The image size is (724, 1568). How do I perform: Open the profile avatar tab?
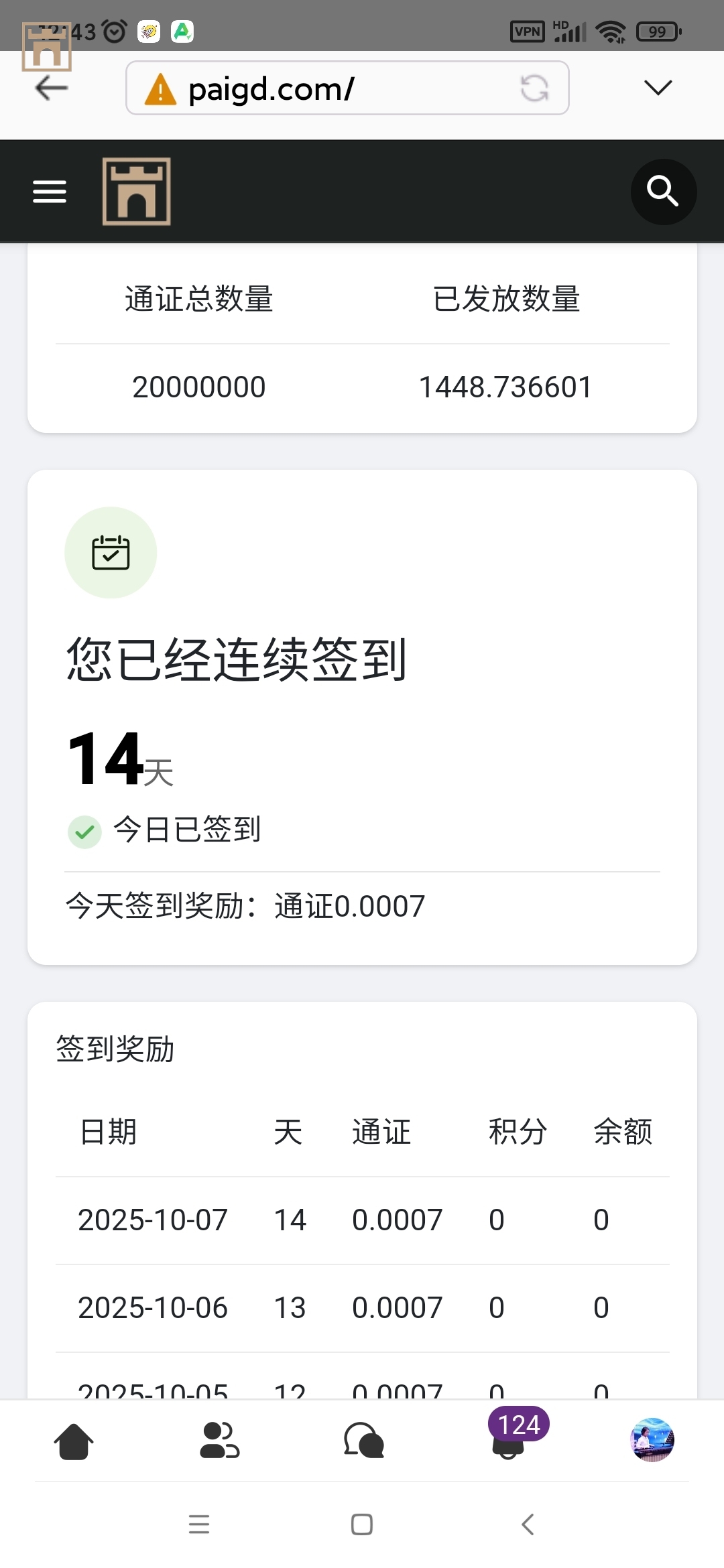[x=652, y=1439]
